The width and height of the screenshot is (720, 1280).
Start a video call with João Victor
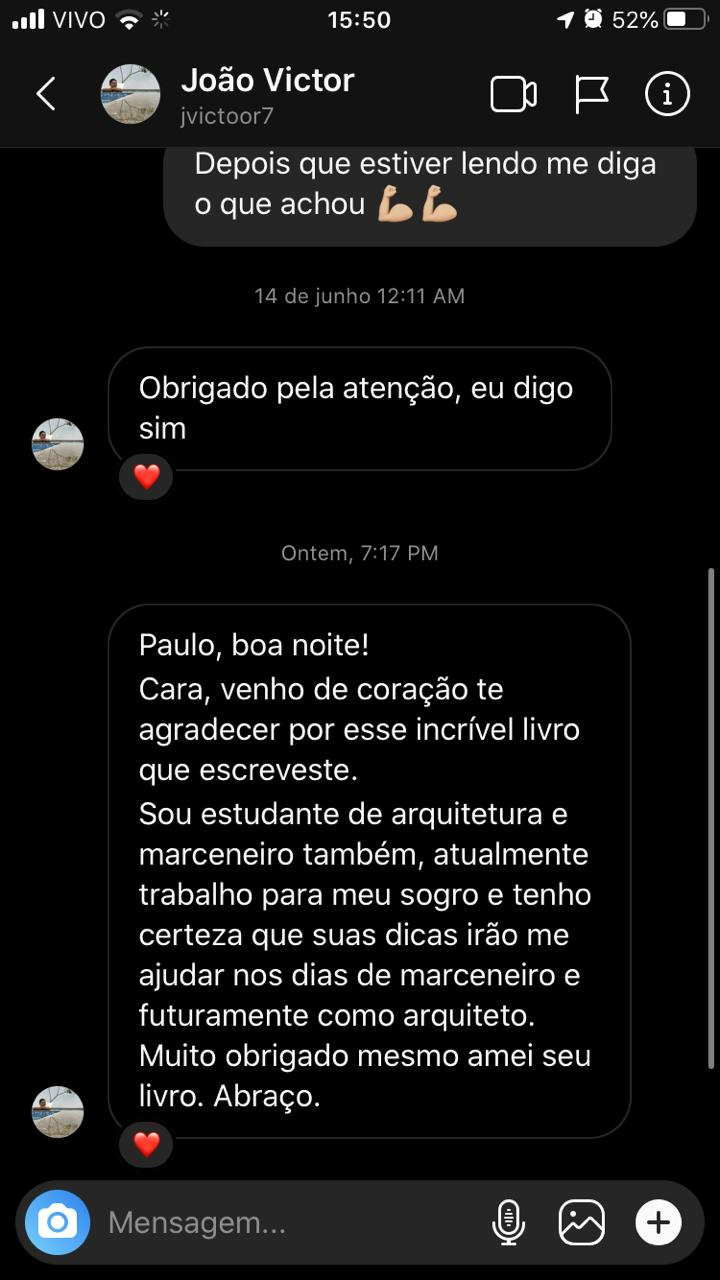pyautogui.click(x=513, y=94)
